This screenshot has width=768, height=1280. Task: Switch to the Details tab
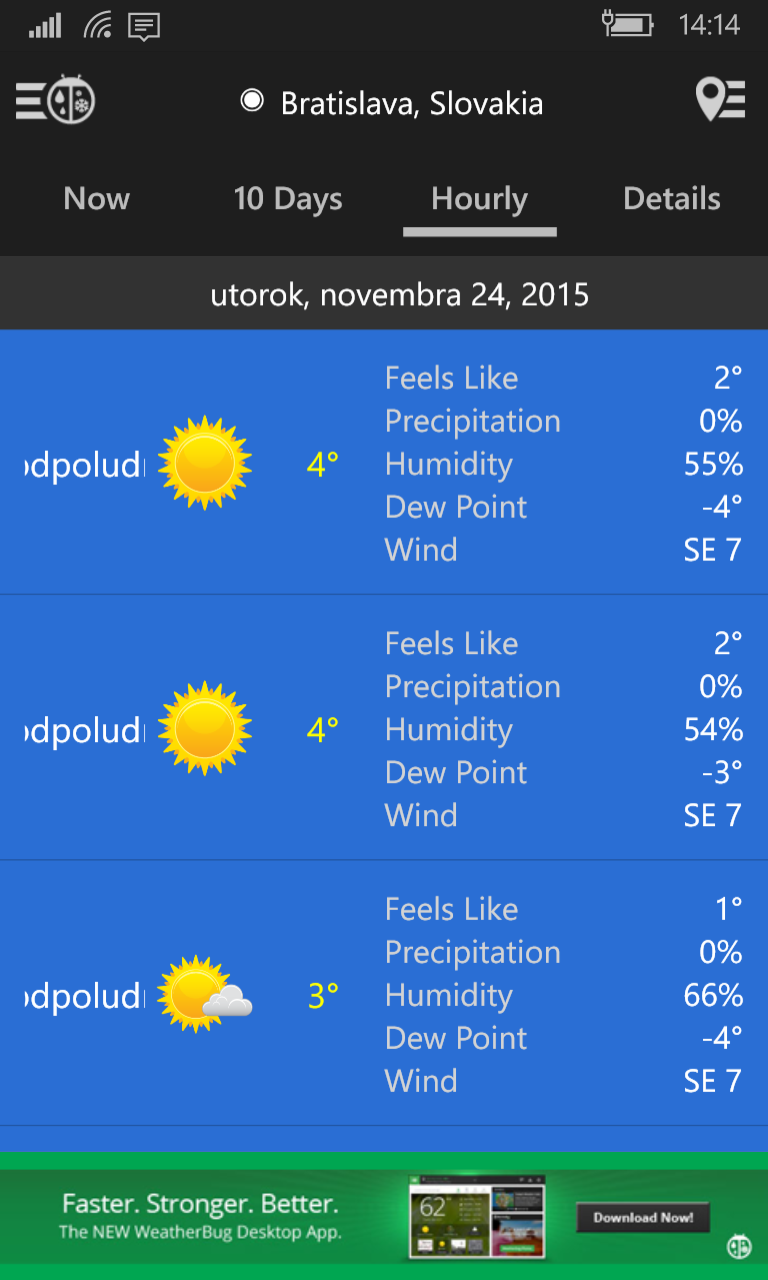click(x=672, y=199)
